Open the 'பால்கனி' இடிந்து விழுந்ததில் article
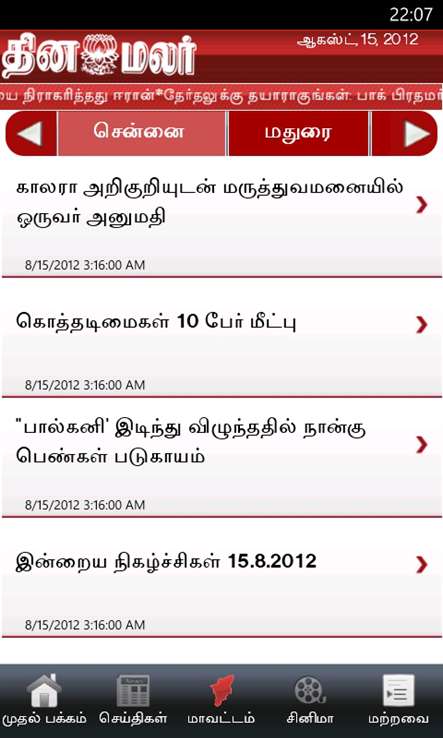443x738 pixels. coord(221,458)
